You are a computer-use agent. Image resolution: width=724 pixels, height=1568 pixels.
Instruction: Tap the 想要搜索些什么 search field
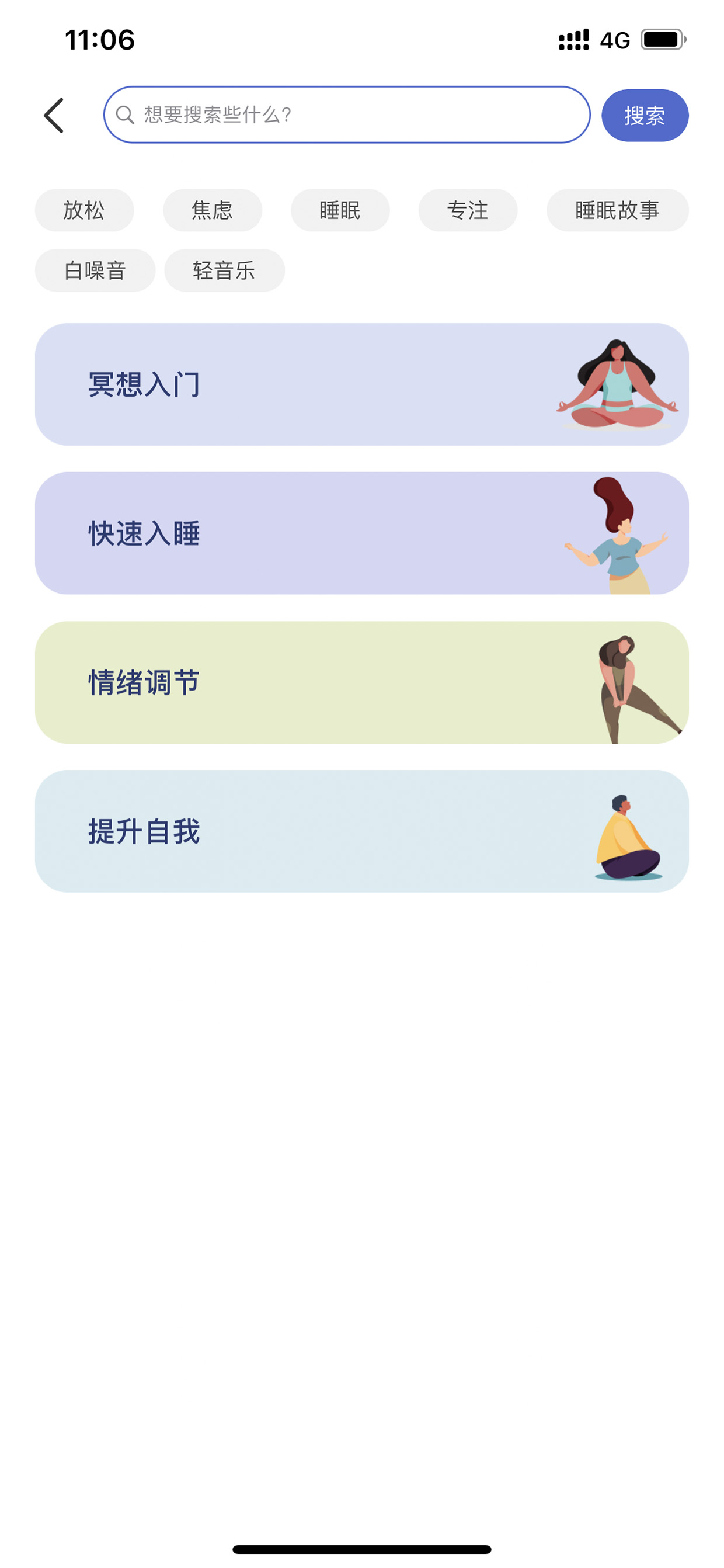coord(347,115)
